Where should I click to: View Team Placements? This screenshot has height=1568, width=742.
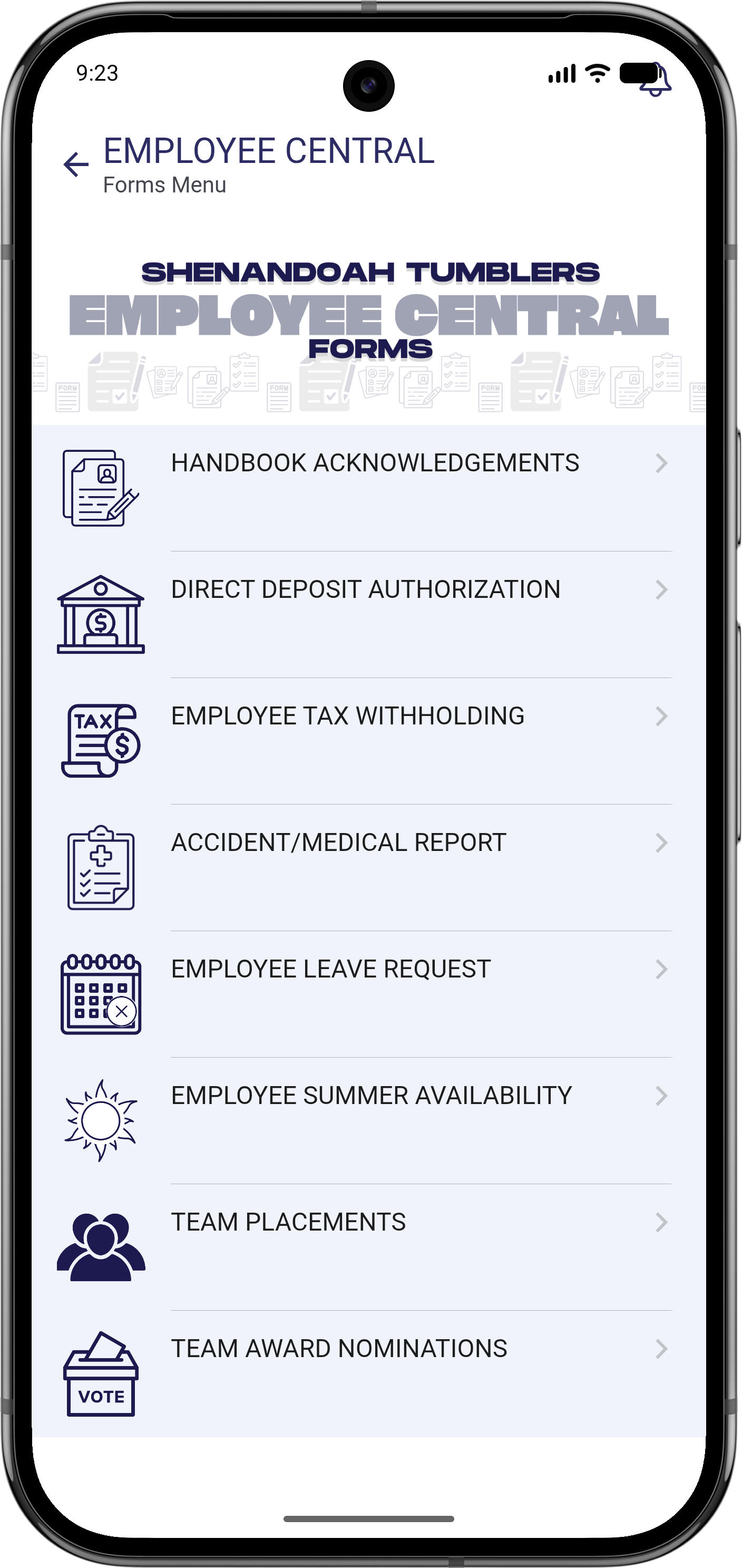tap(288, 1223)
